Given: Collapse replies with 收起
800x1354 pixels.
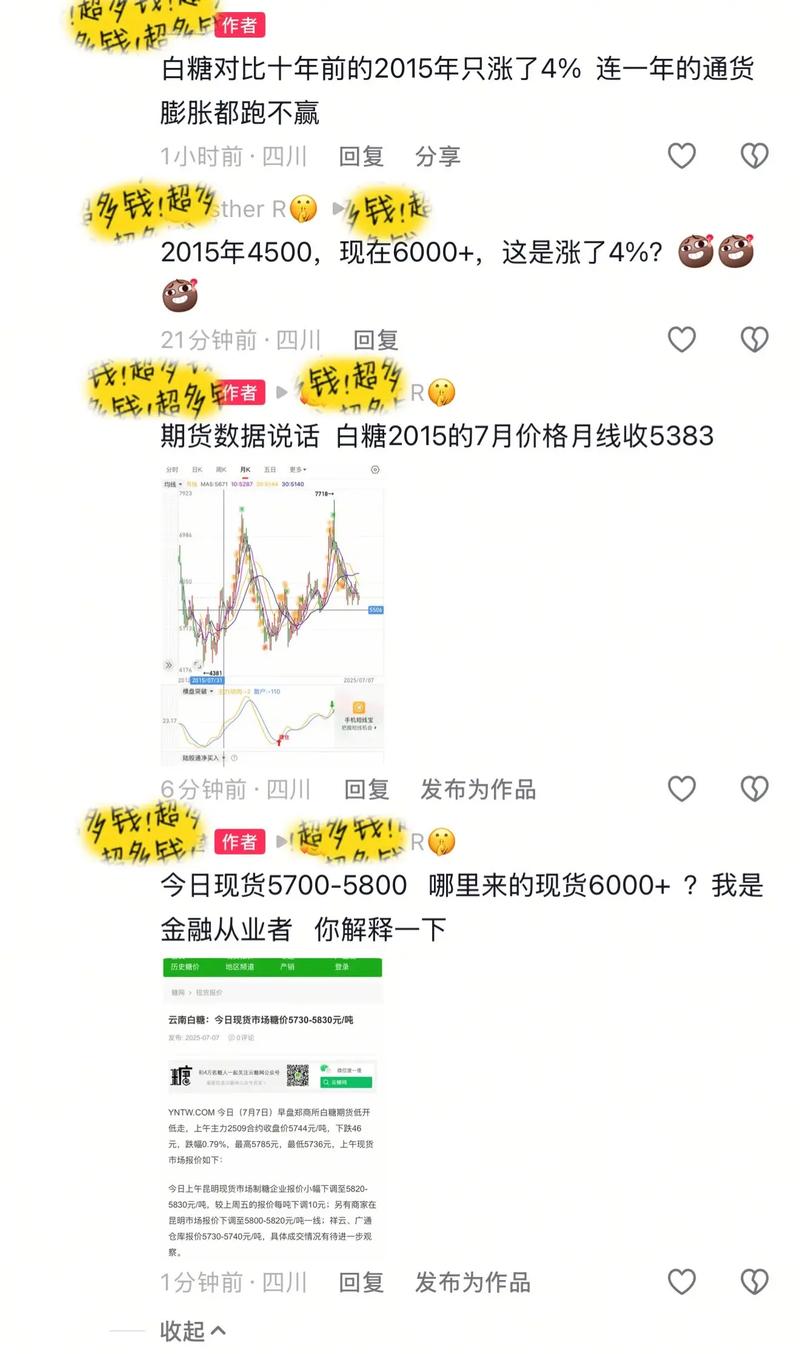Looking at the screenshot, I should tap(192, 1331).
